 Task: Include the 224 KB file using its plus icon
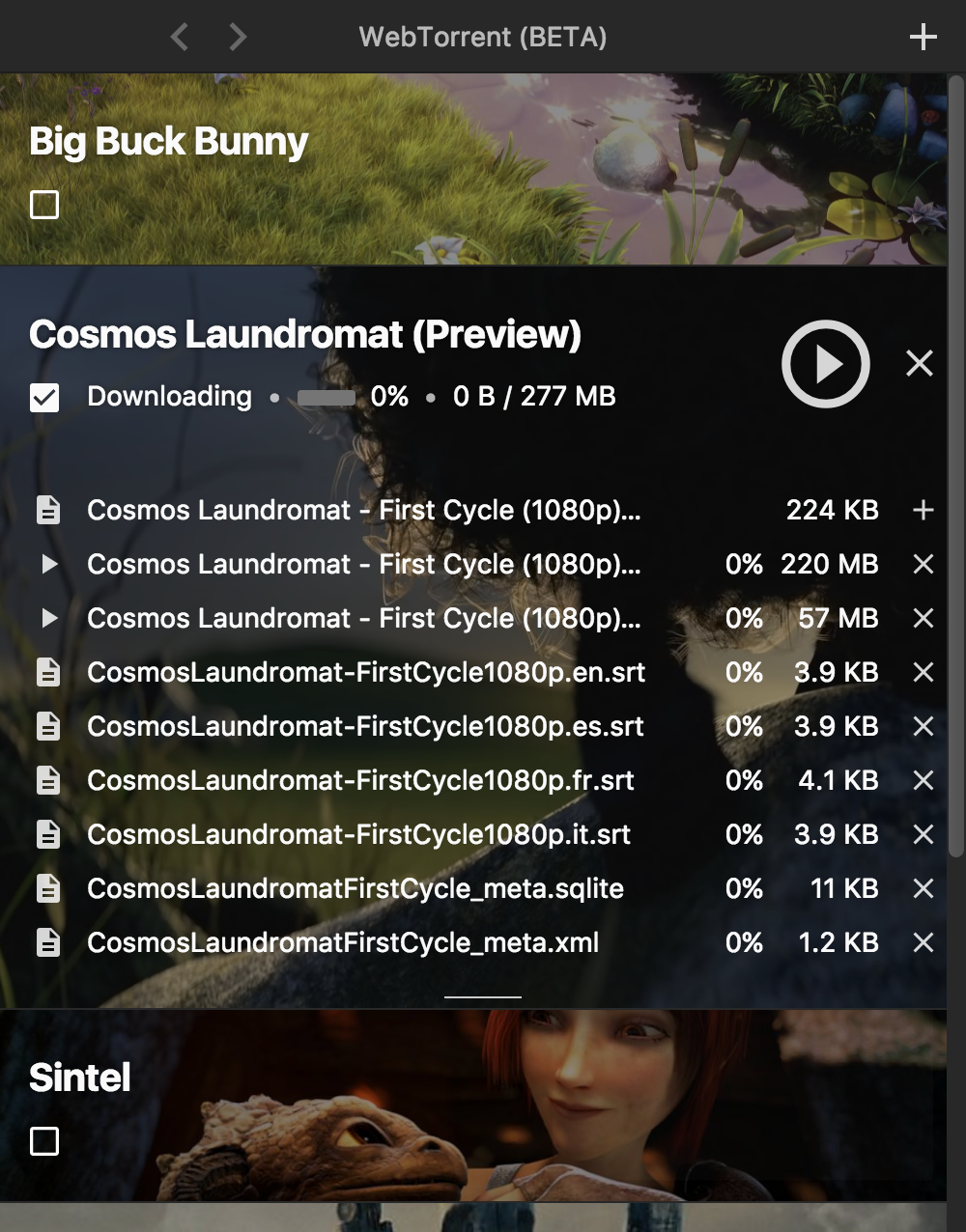[923, 510]
